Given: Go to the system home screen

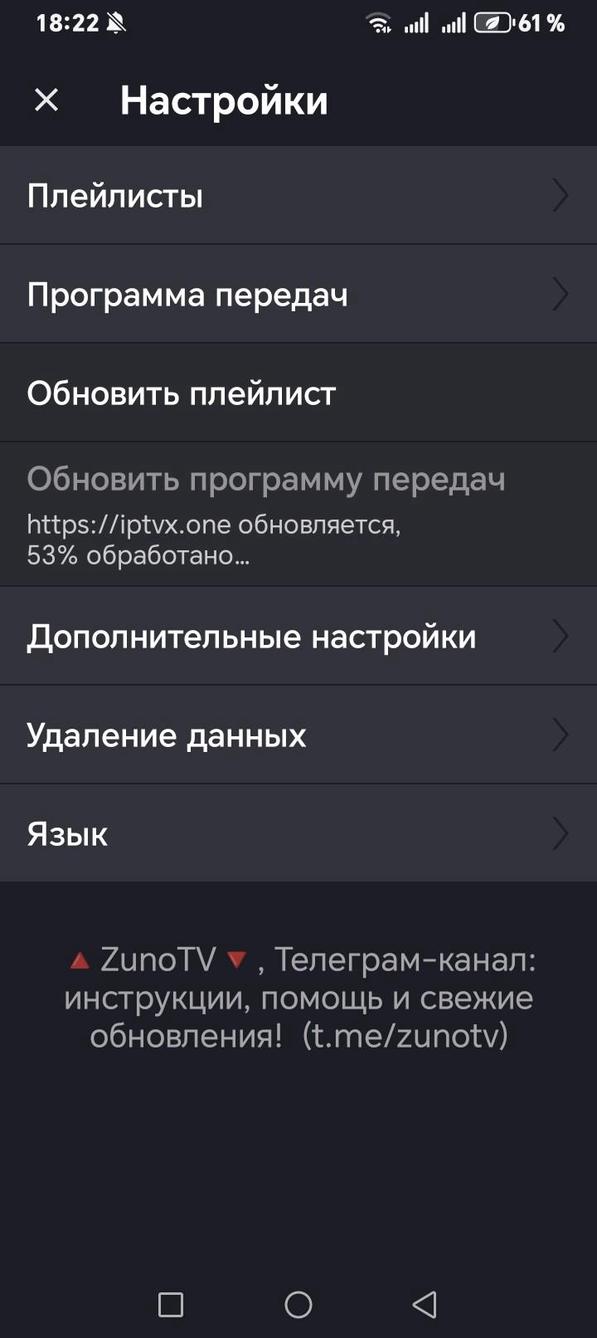Looking at the screenshot, I should click(x=298, y=1304).
